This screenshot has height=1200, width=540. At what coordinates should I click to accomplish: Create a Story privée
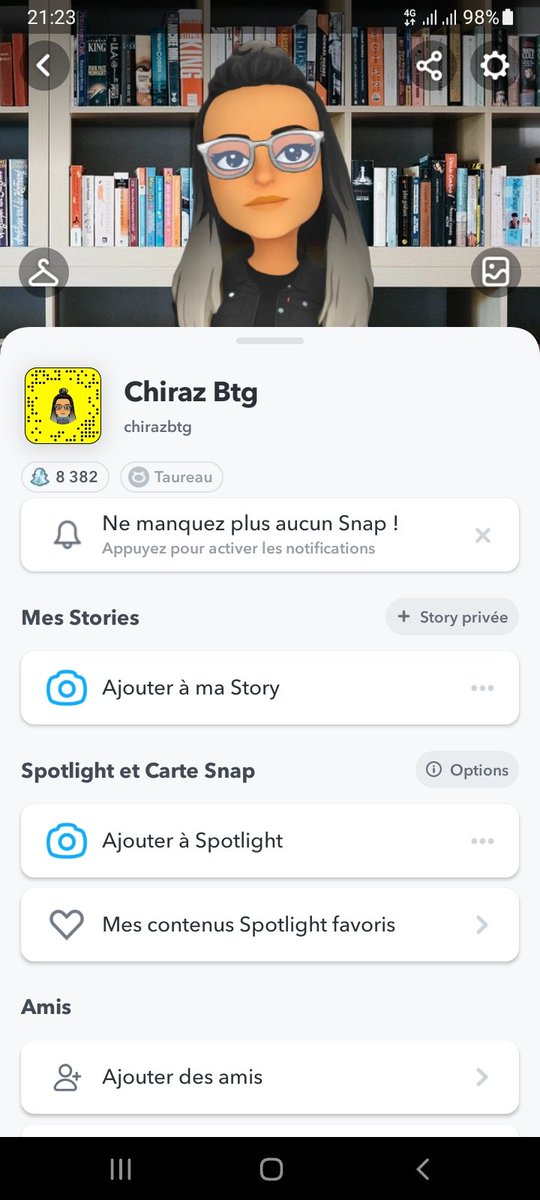(452, 617)
